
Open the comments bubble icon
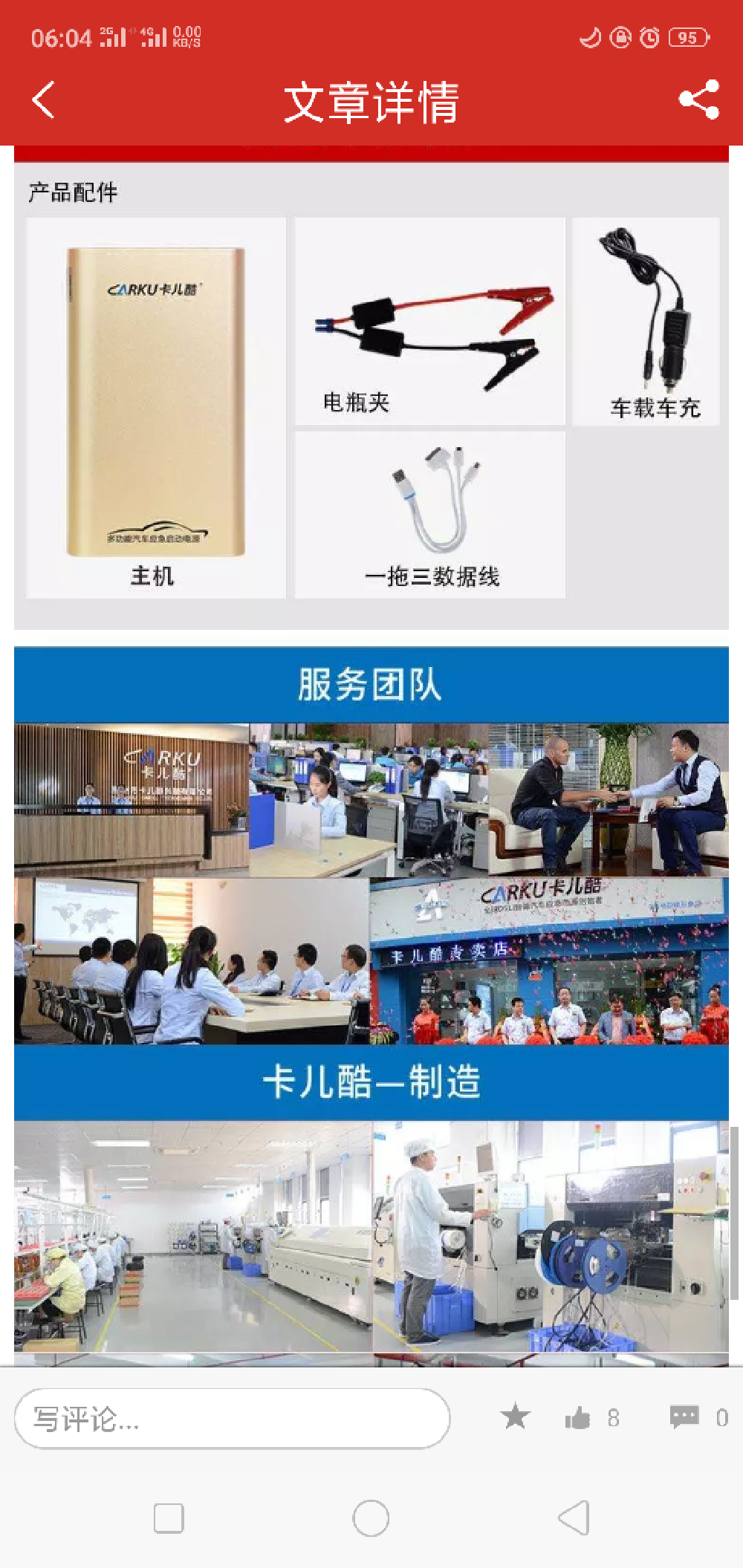pyautogui.click(x=684, y=1417)
